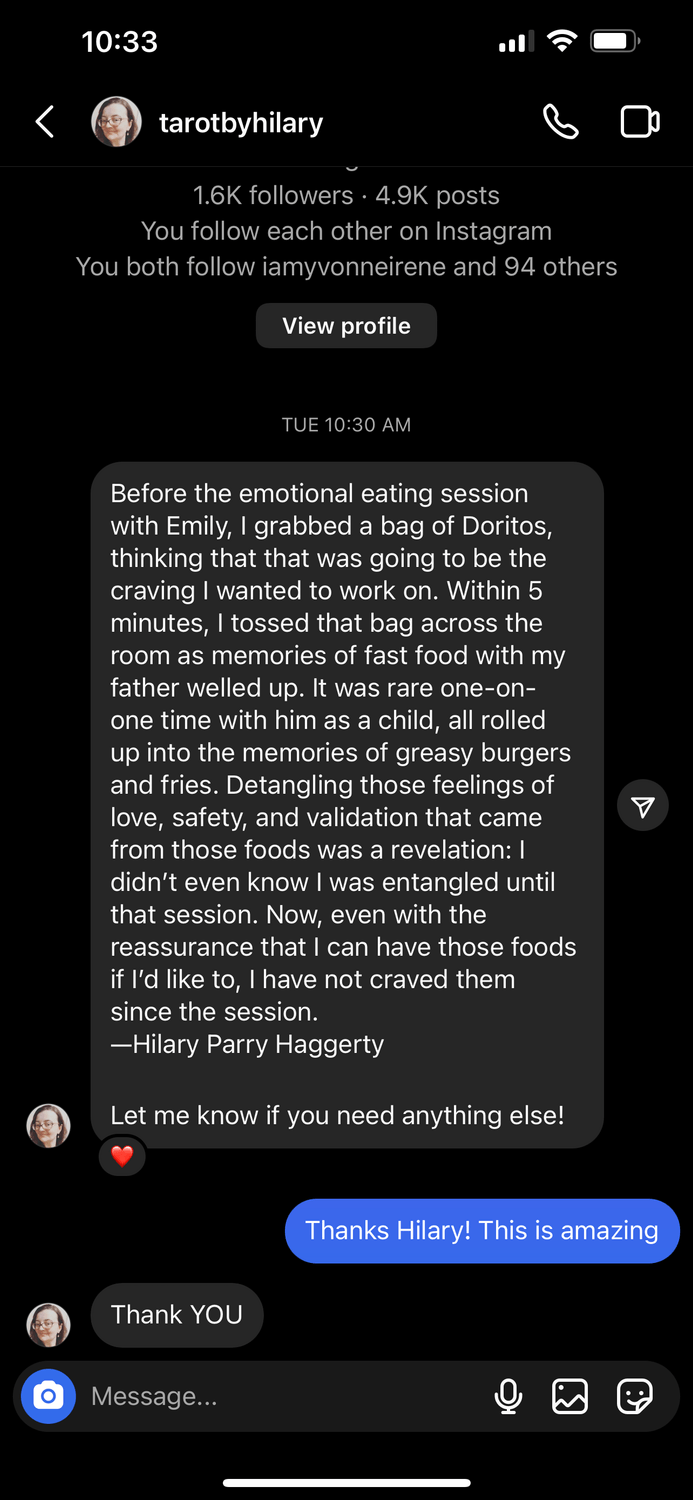Go back to the messages list
This screenshot has width=693, height=1500.
click(x=45, y=123)
